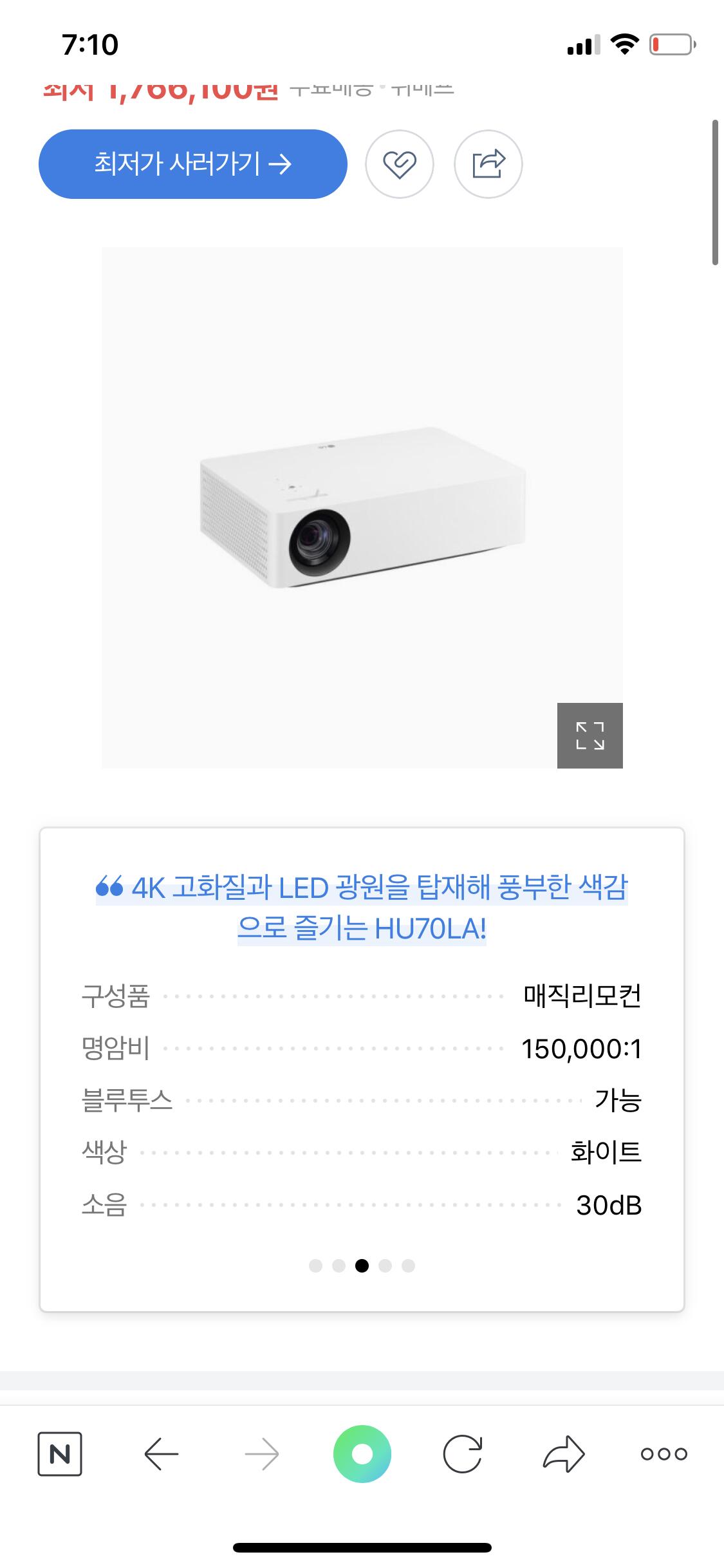Expand product image to fullscreen

click(x=589, y=735)
